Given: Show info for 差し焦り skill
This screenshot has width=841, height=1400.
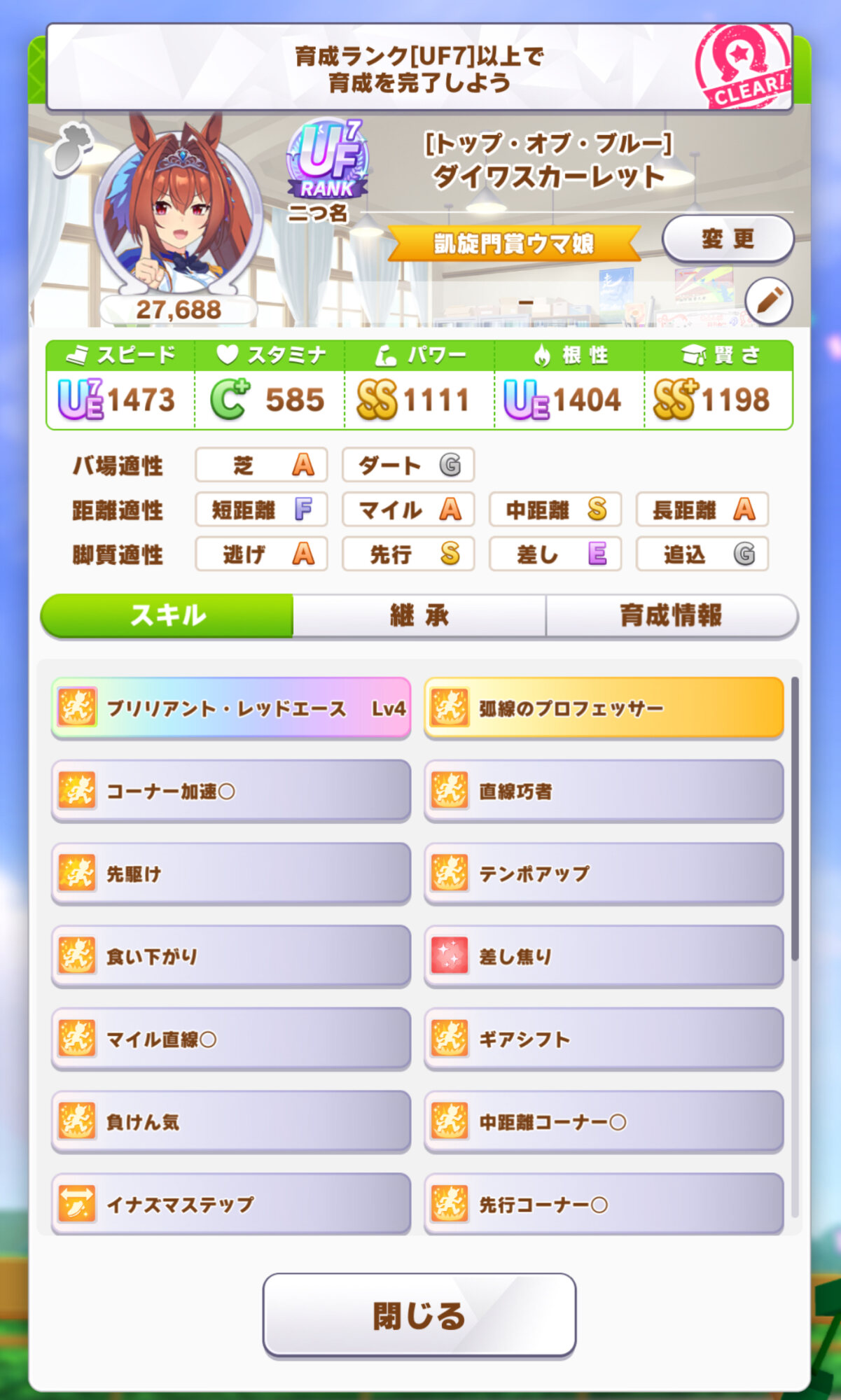Looking at the screenshot, I should point(604,955).
